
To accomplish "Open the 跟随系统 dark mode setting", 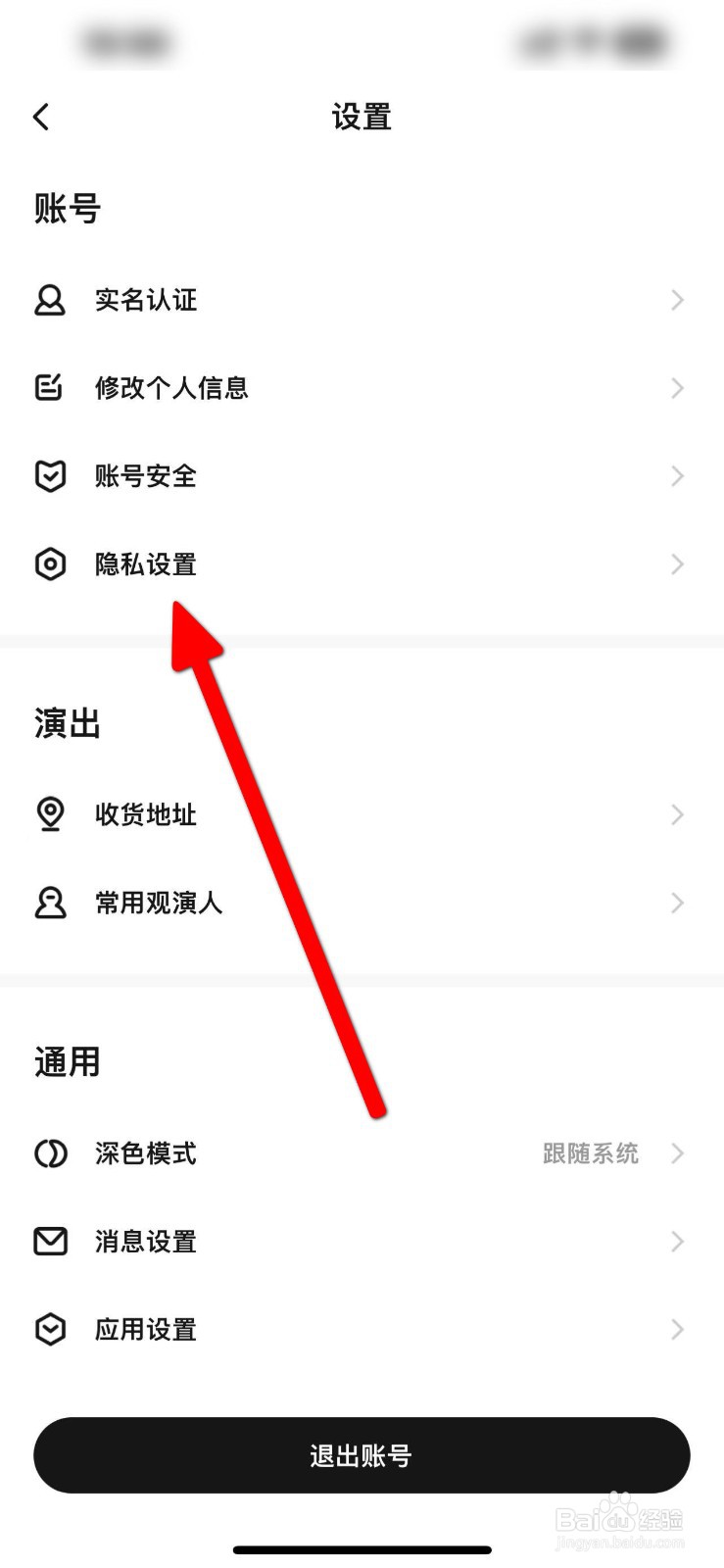I will pyautogui.click(x=591, y=1153).
